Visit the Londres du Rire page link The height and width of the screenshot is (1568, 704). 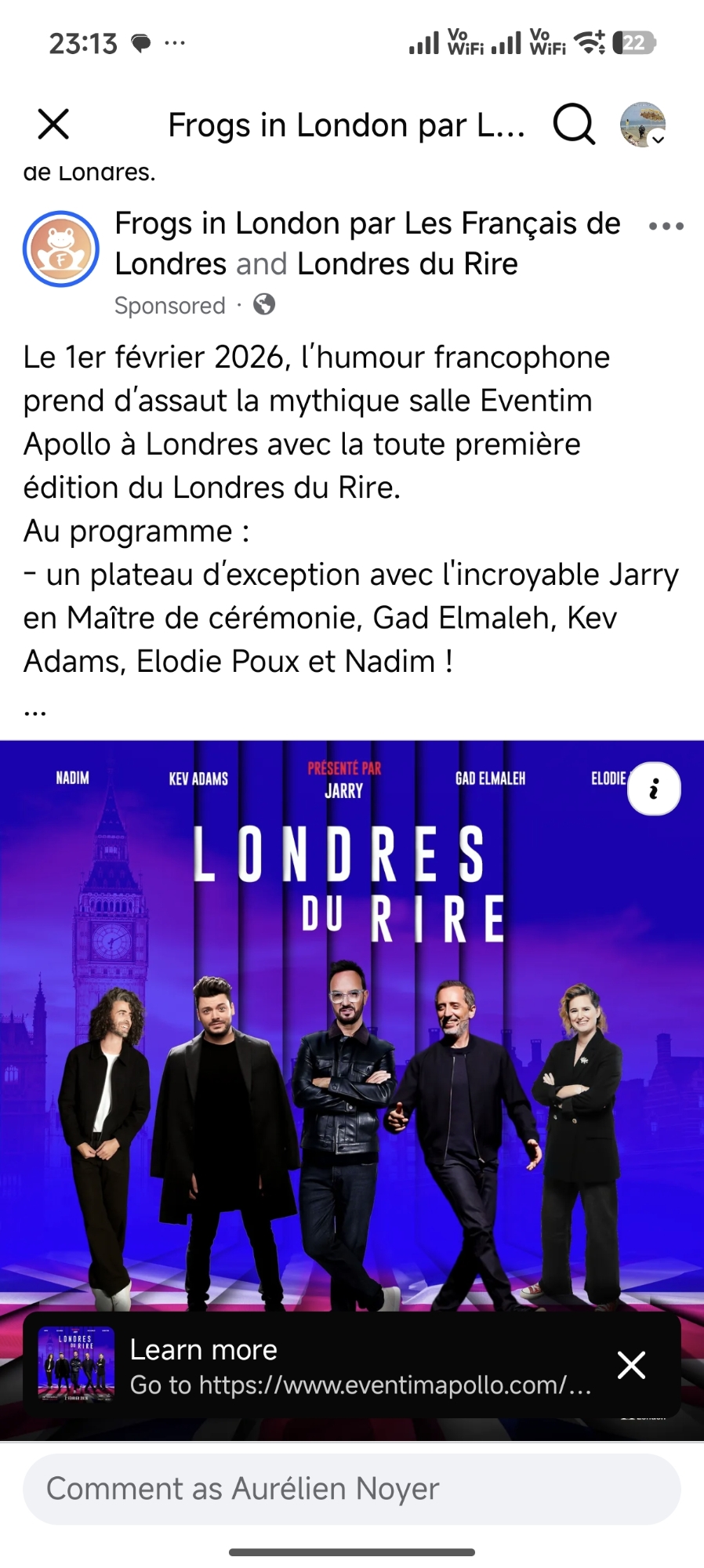click(408, 264)
